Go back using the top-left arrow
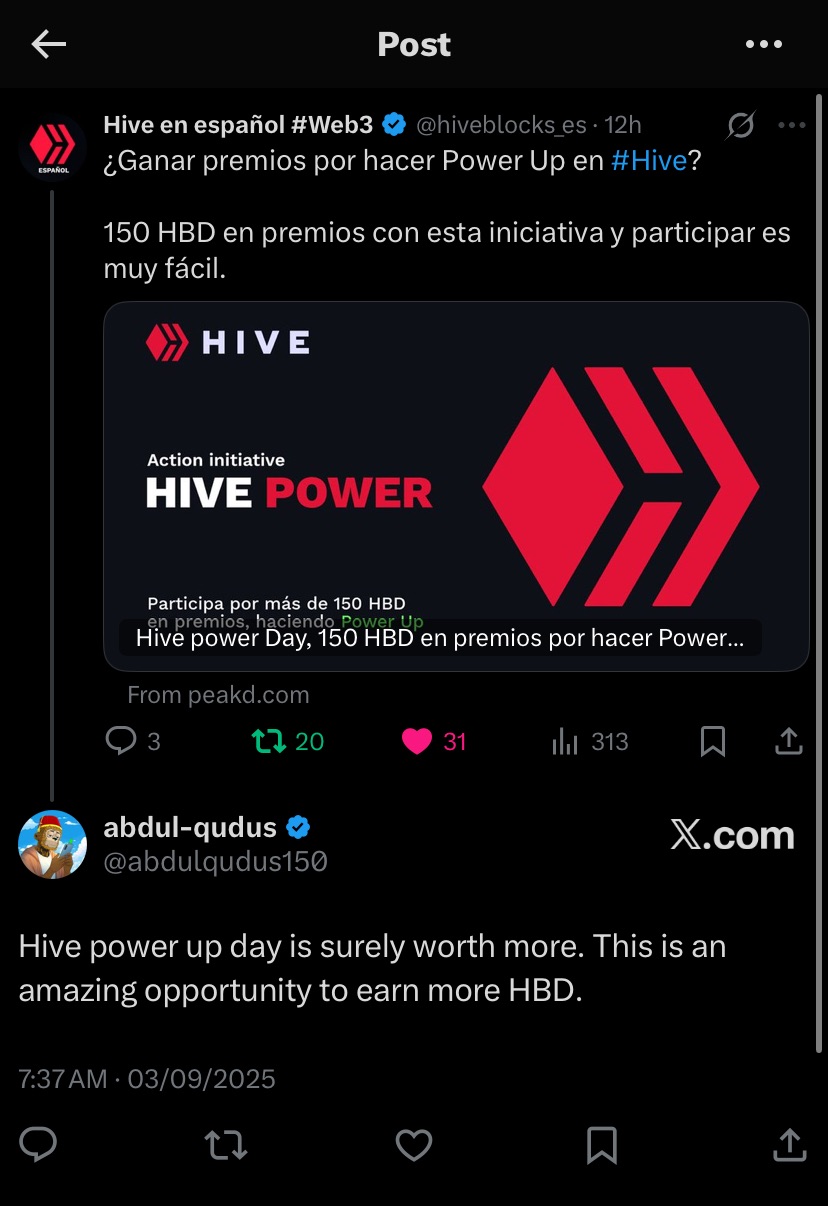Image resolution: width=828 pixels, height=1206 pixels. coord(48,44)
